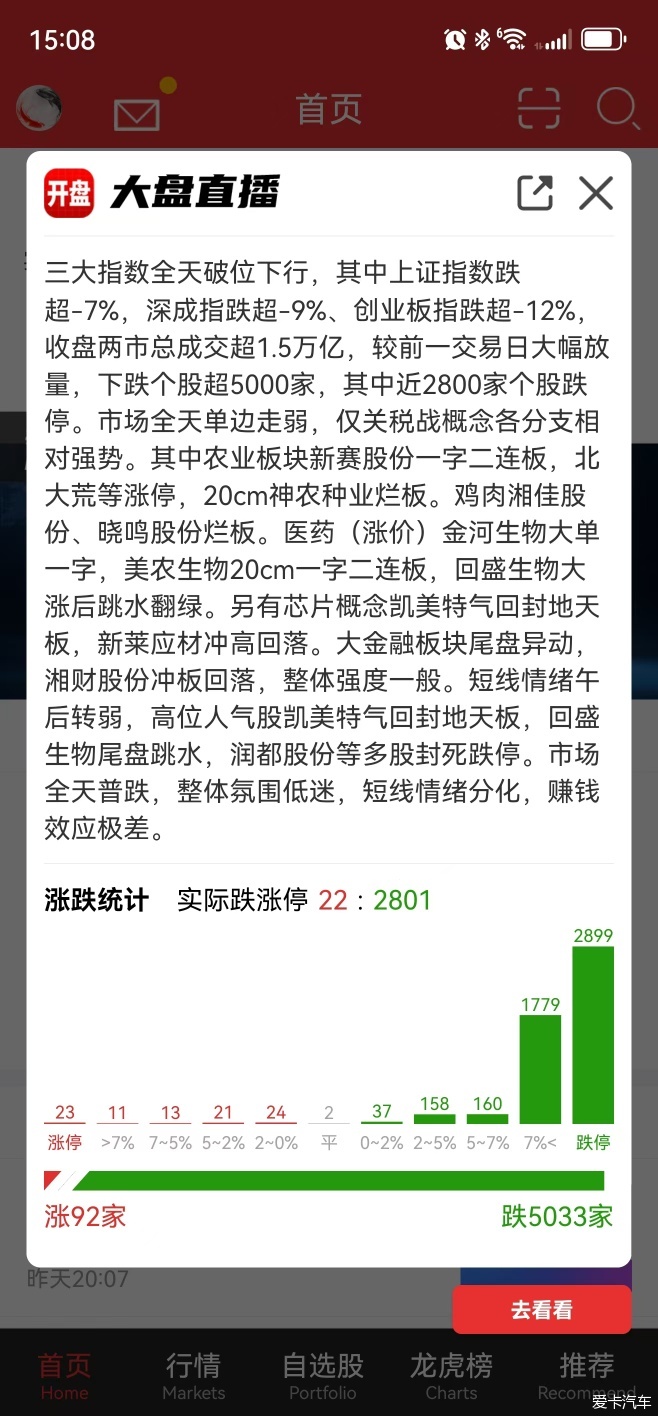
Task: Tap the red 去看看 button
Action: [542, 1310]
